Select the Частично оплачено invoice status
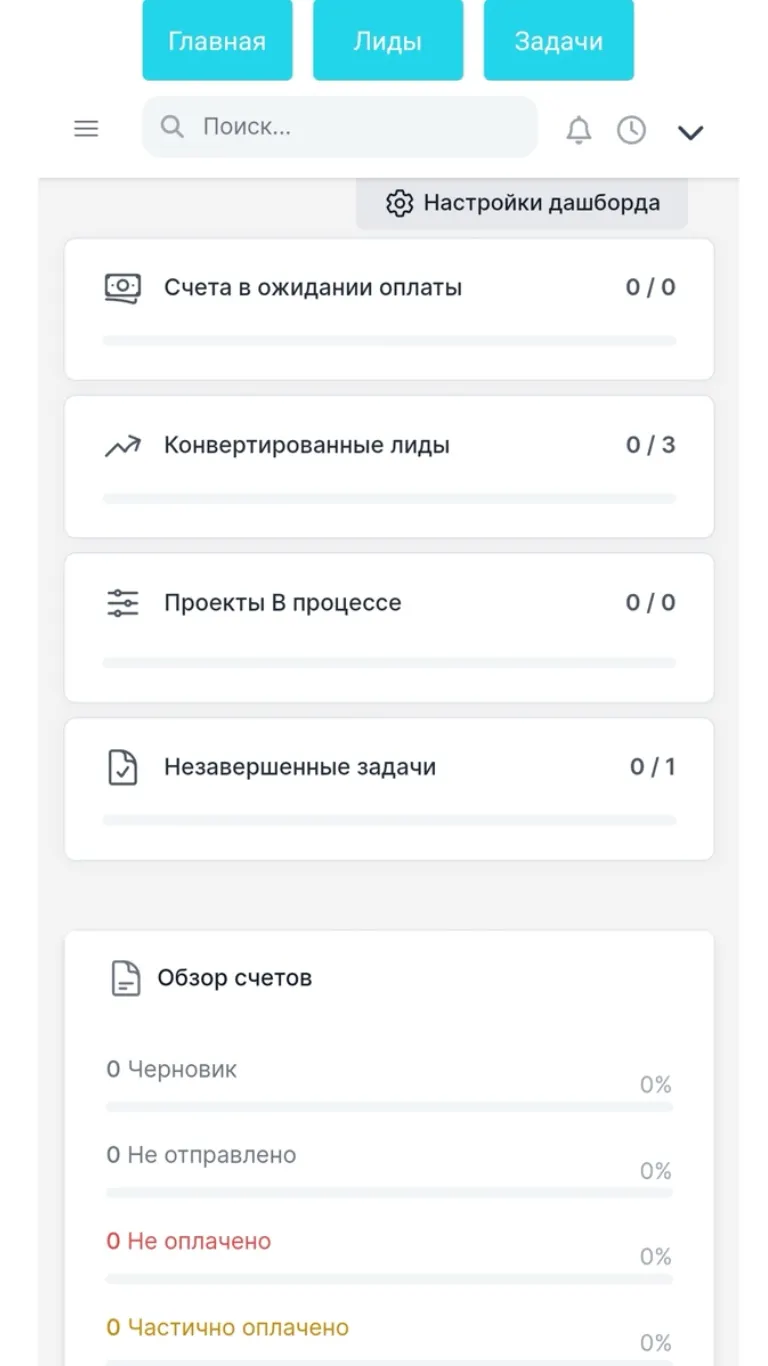 [x=228, y=1328]
